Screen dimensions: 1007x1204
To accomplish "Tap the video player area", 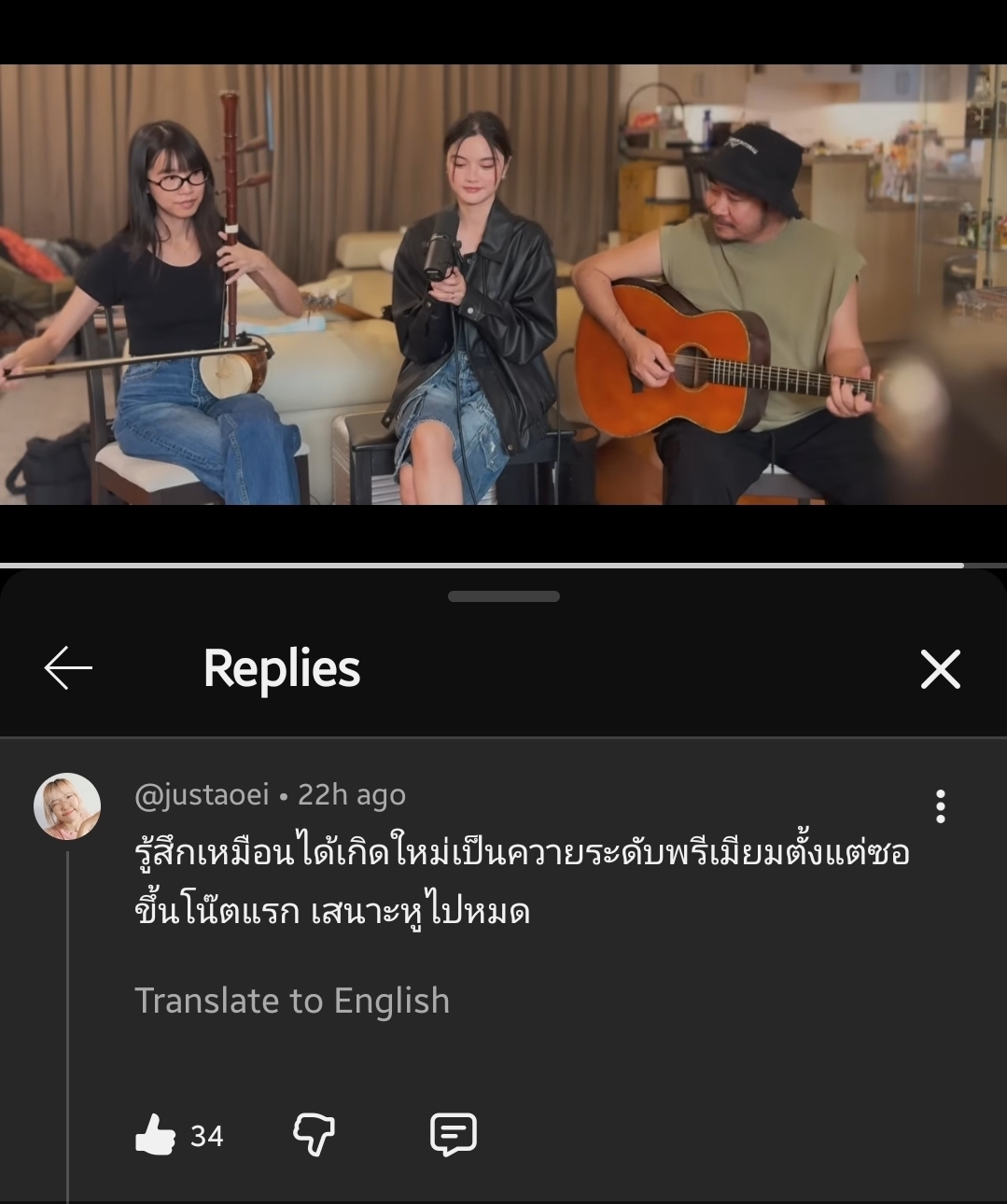I will (x=504, y=285).
